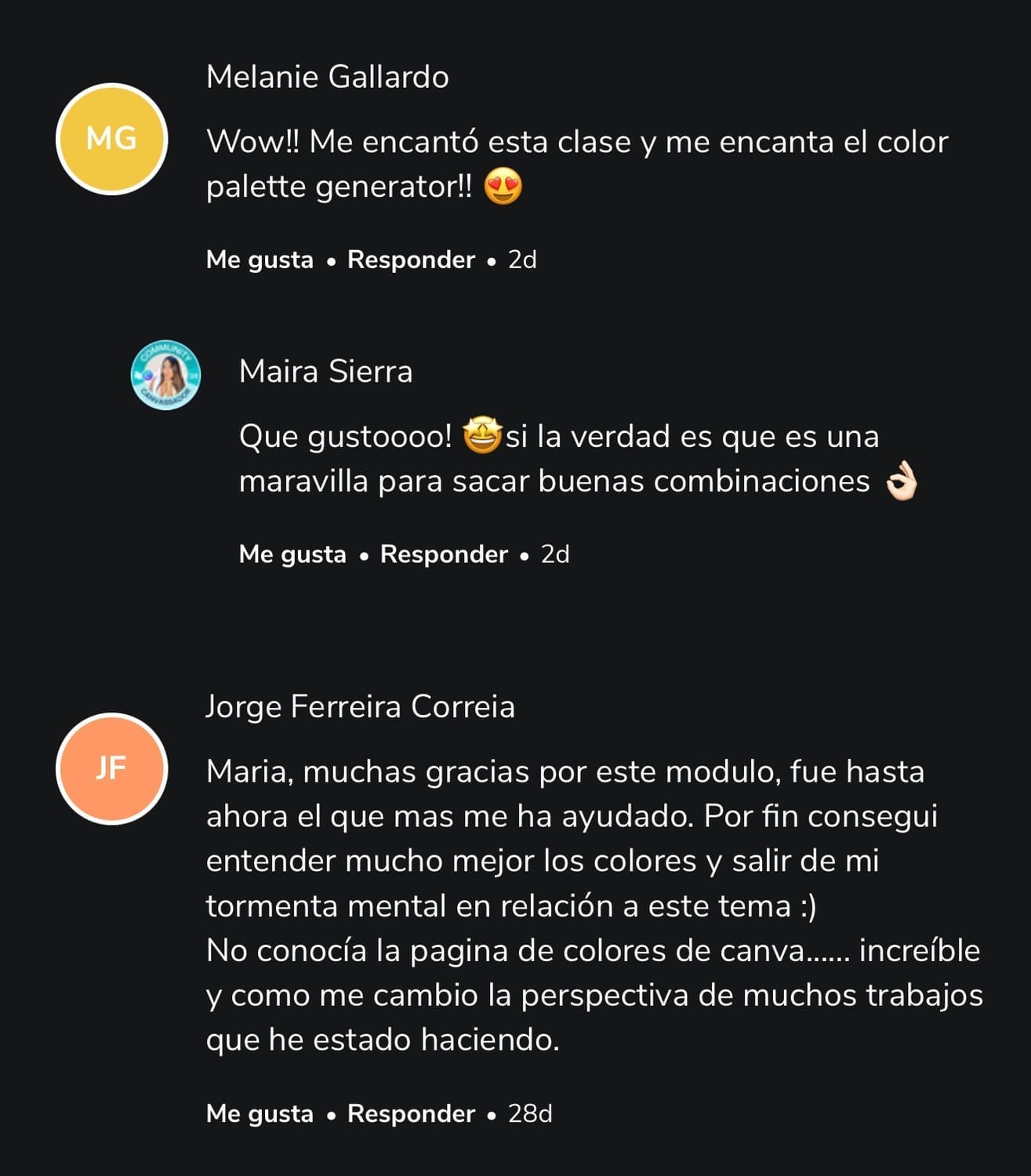The width and height of the screenshot is (1031, 1176).
Task: Like Melanie Gallardo's comment
Action: pos(260,260)
